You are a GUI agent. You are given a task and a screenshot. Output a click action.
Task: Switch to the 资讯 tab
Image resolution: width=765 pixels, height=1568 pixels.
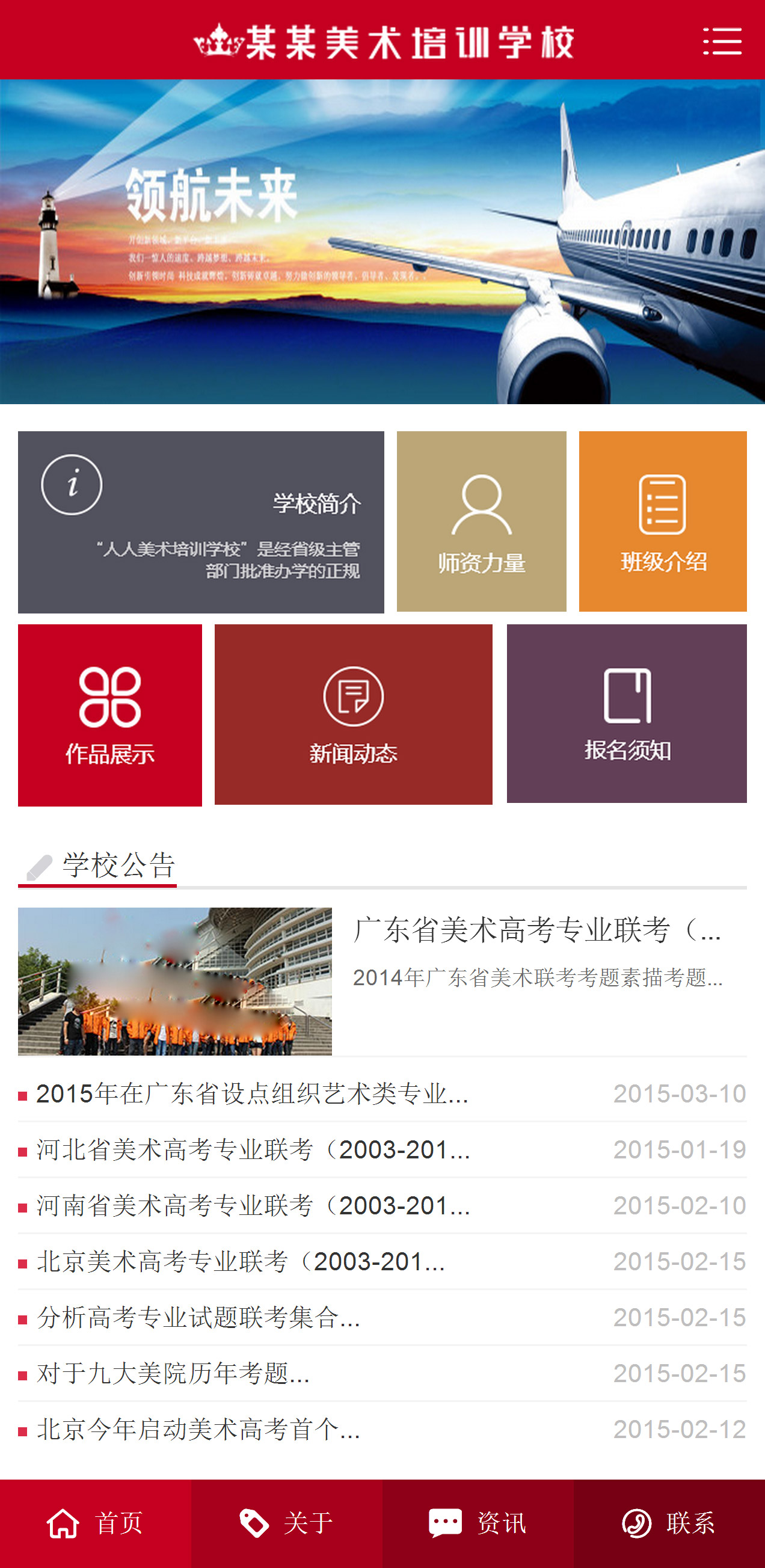point(478,1523)
